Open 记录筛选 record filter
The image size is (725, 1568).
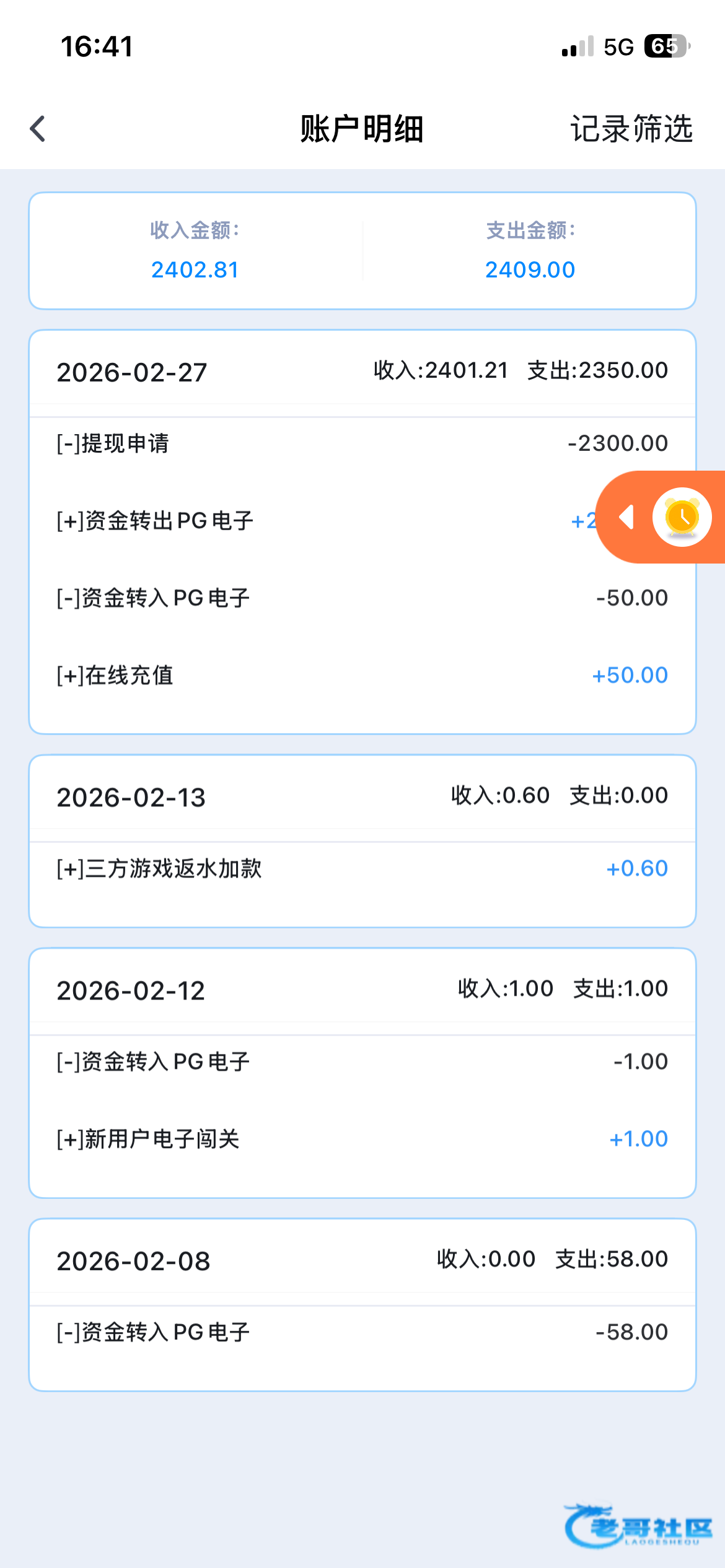631,129
